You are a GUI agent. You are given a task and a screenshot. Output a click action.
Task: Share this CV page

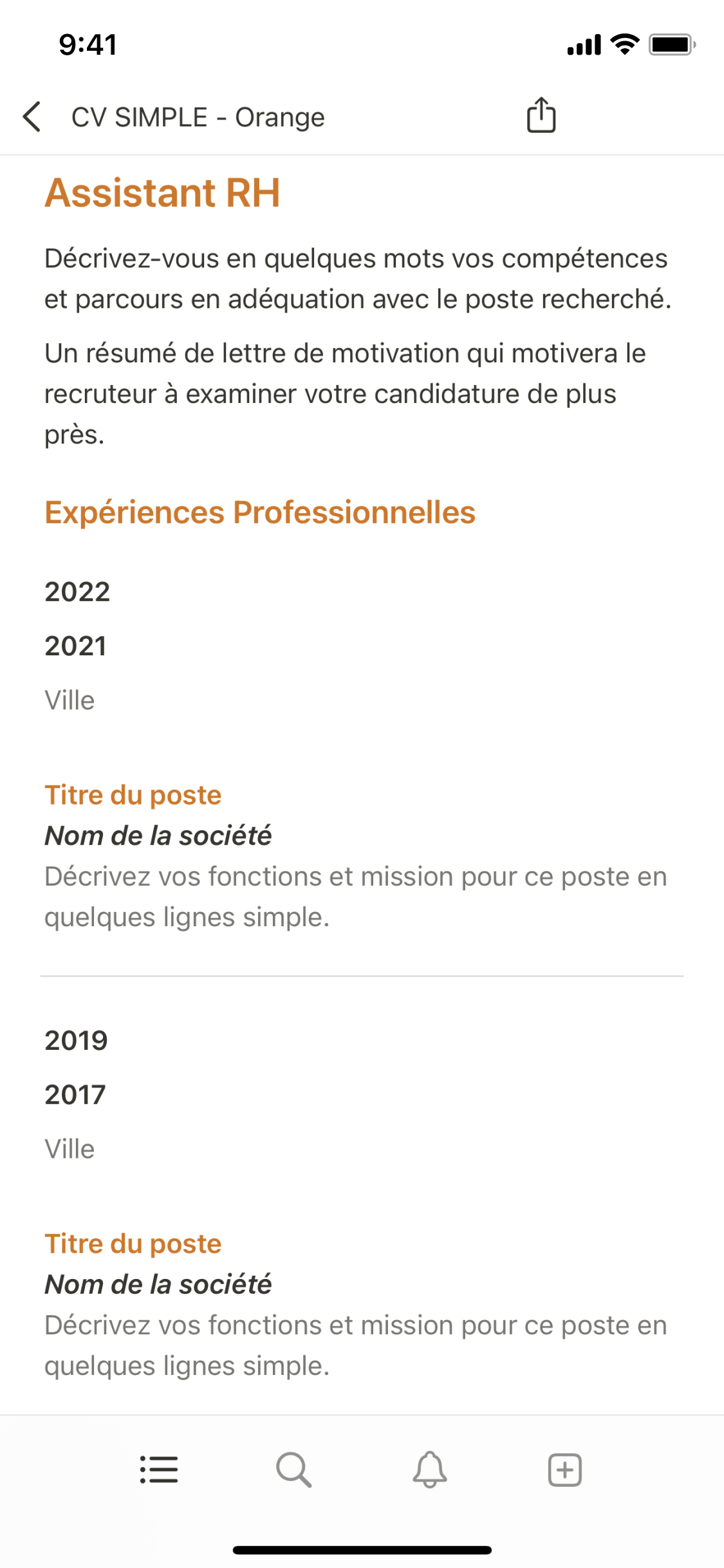coord(541,116)
